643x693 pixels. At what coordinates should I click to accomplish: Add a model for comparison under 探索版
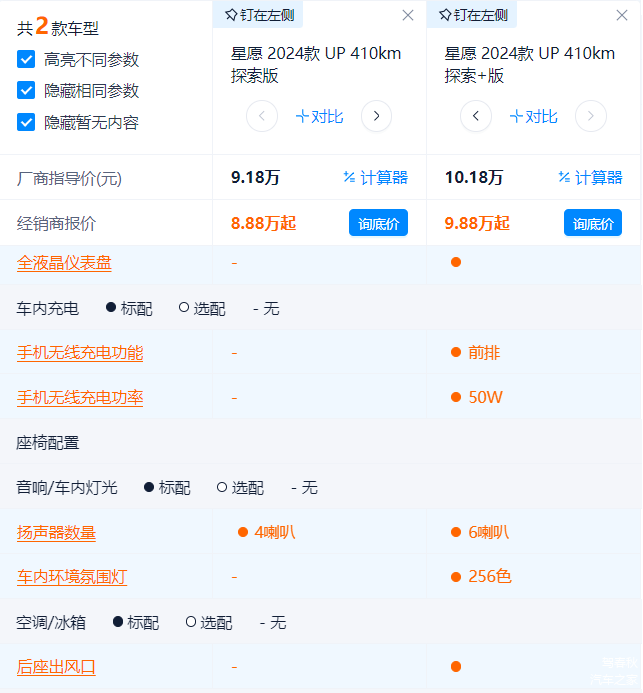(319, 117)
